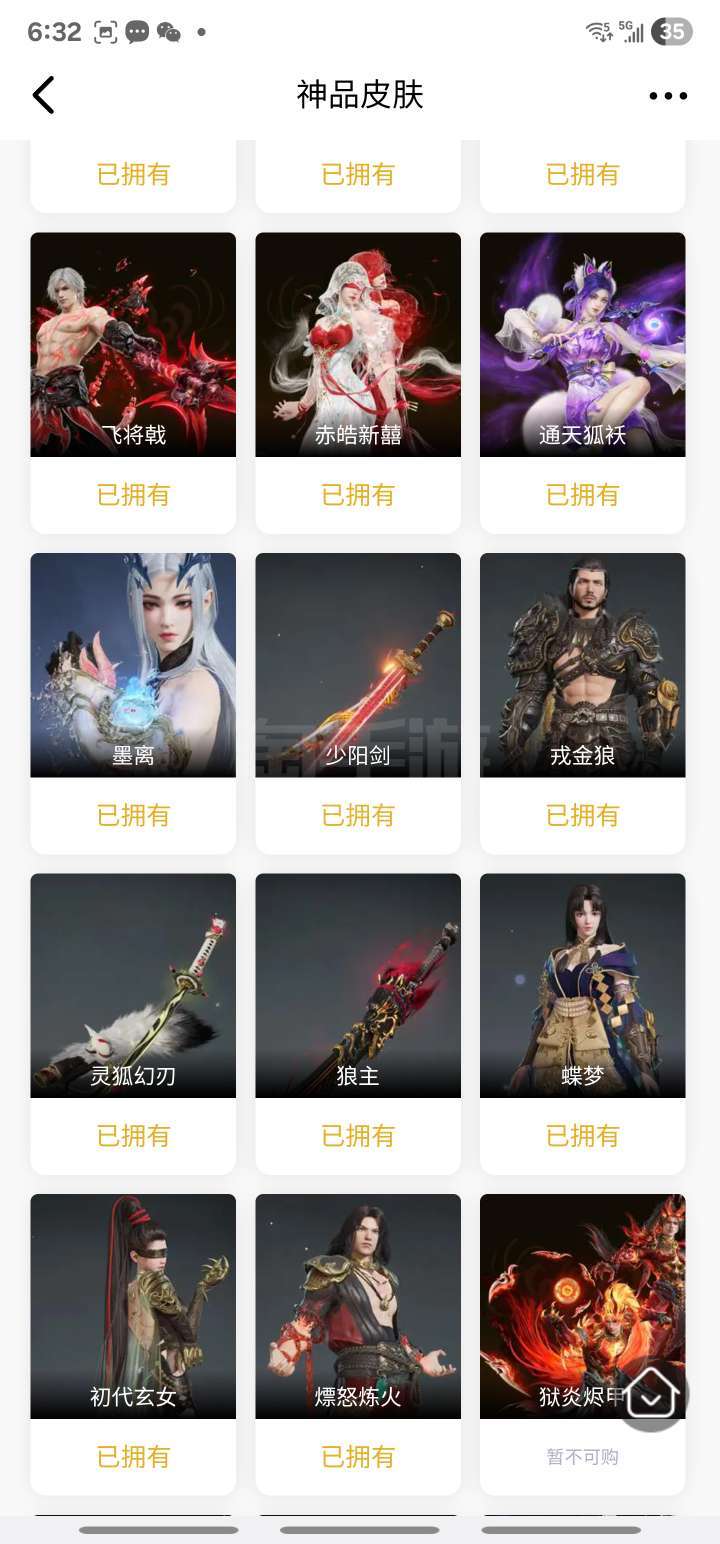720x1544 pixels.
Task: Go back from 神品皮肤 page
Action: pos(43,95)
